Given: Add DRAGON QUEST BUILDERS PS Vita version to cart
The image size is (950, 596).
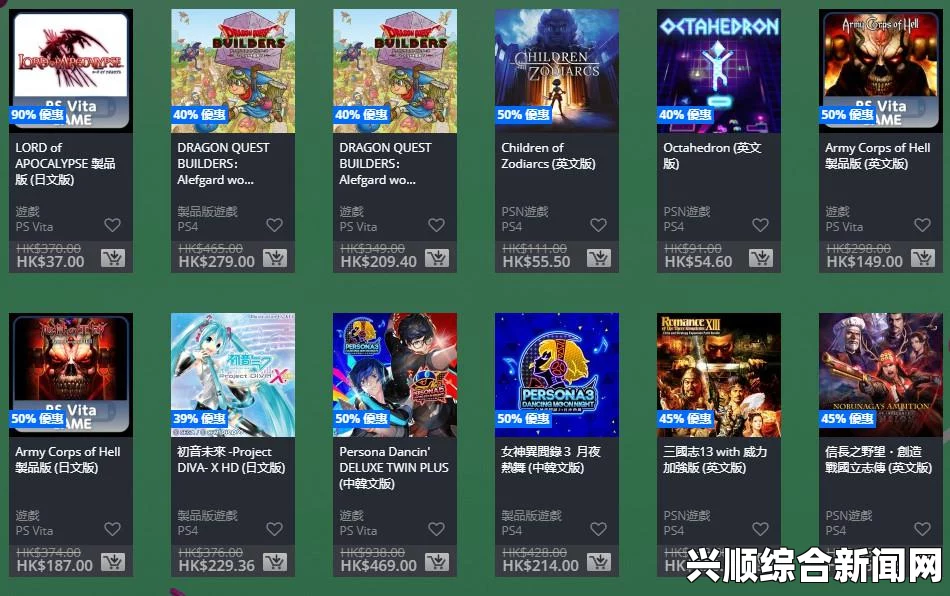Looking at the screenshot, I should (436, 259).
